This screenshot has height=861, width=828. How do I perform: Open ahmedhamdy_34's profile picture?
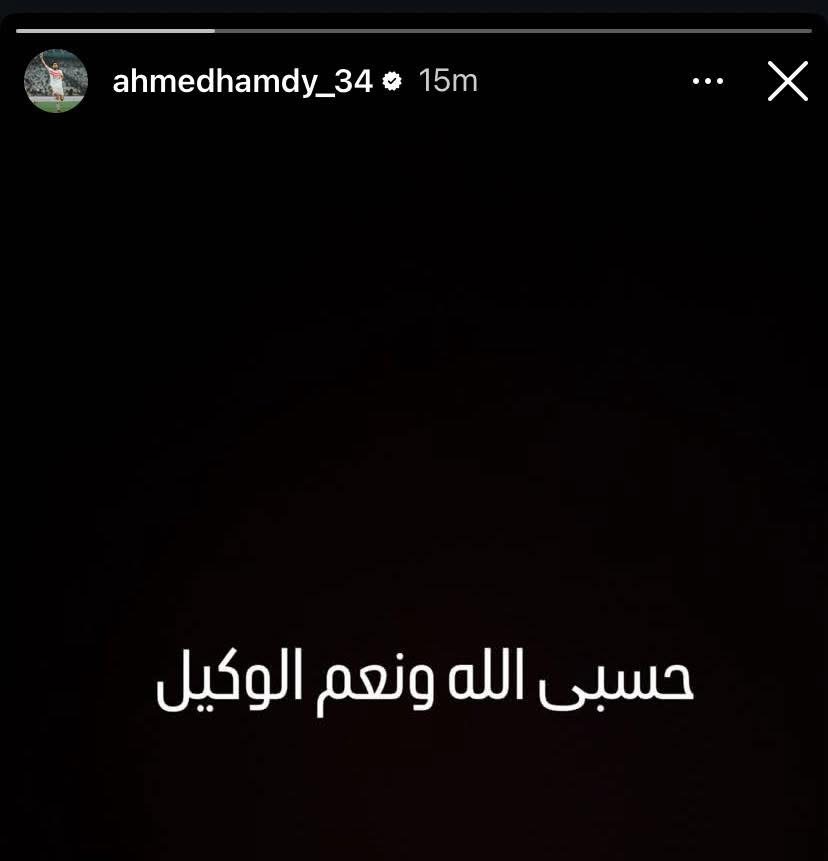point(56,81)
